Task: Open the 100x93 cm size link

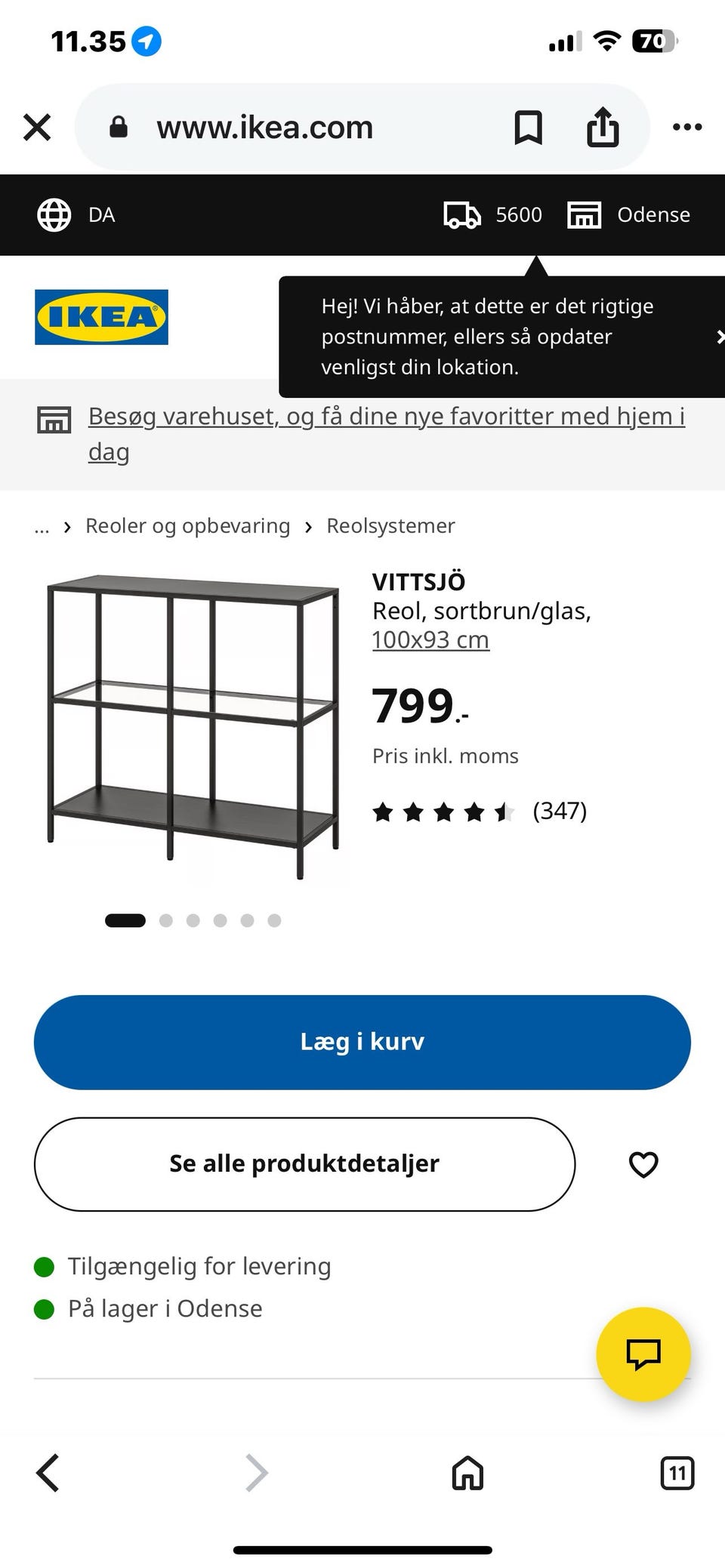Action: [x=430, y=640]
